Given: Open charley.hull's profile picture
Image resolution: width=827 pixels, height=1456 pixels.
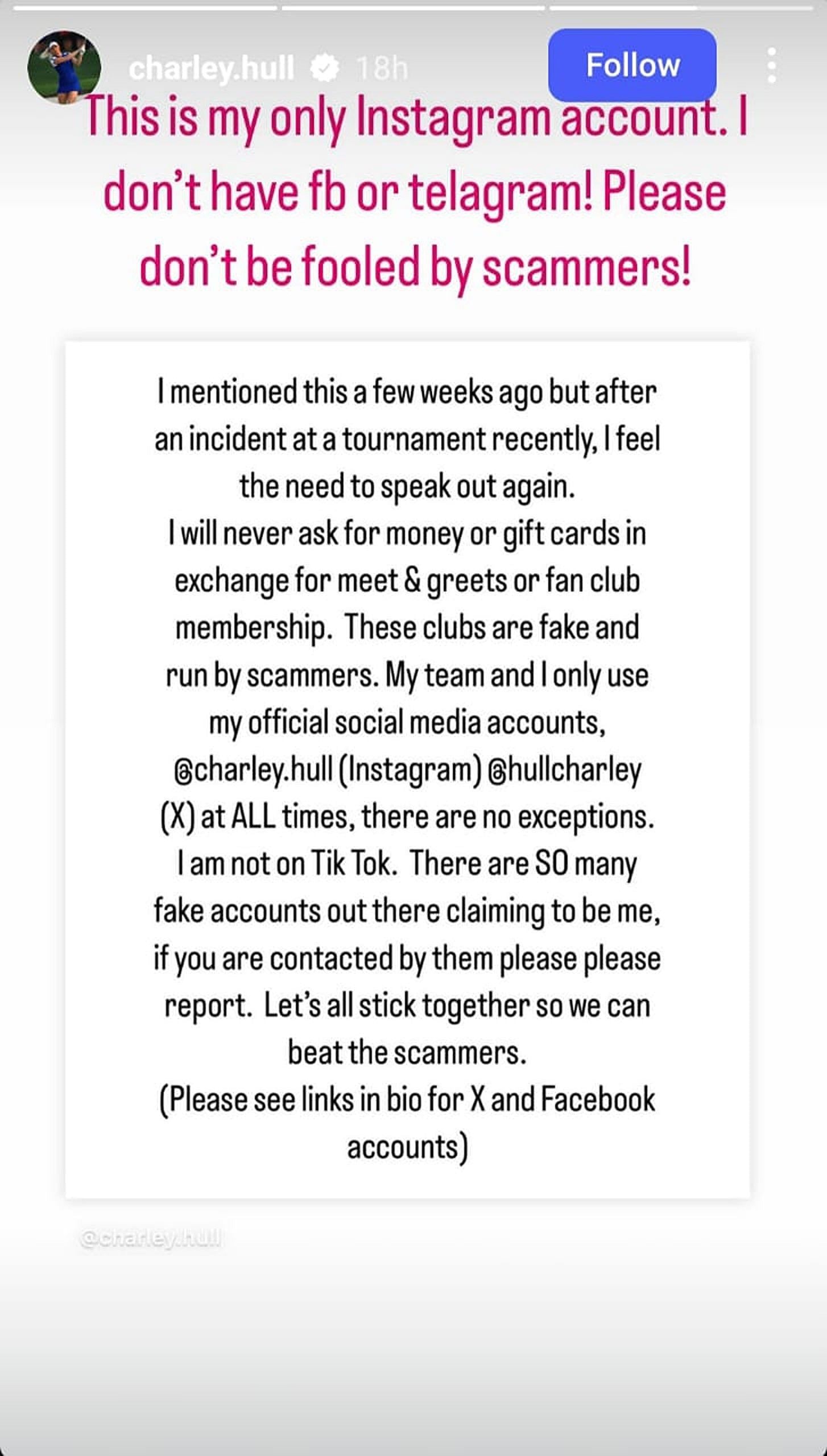Looking at the screenshot, I should point(64,67).
